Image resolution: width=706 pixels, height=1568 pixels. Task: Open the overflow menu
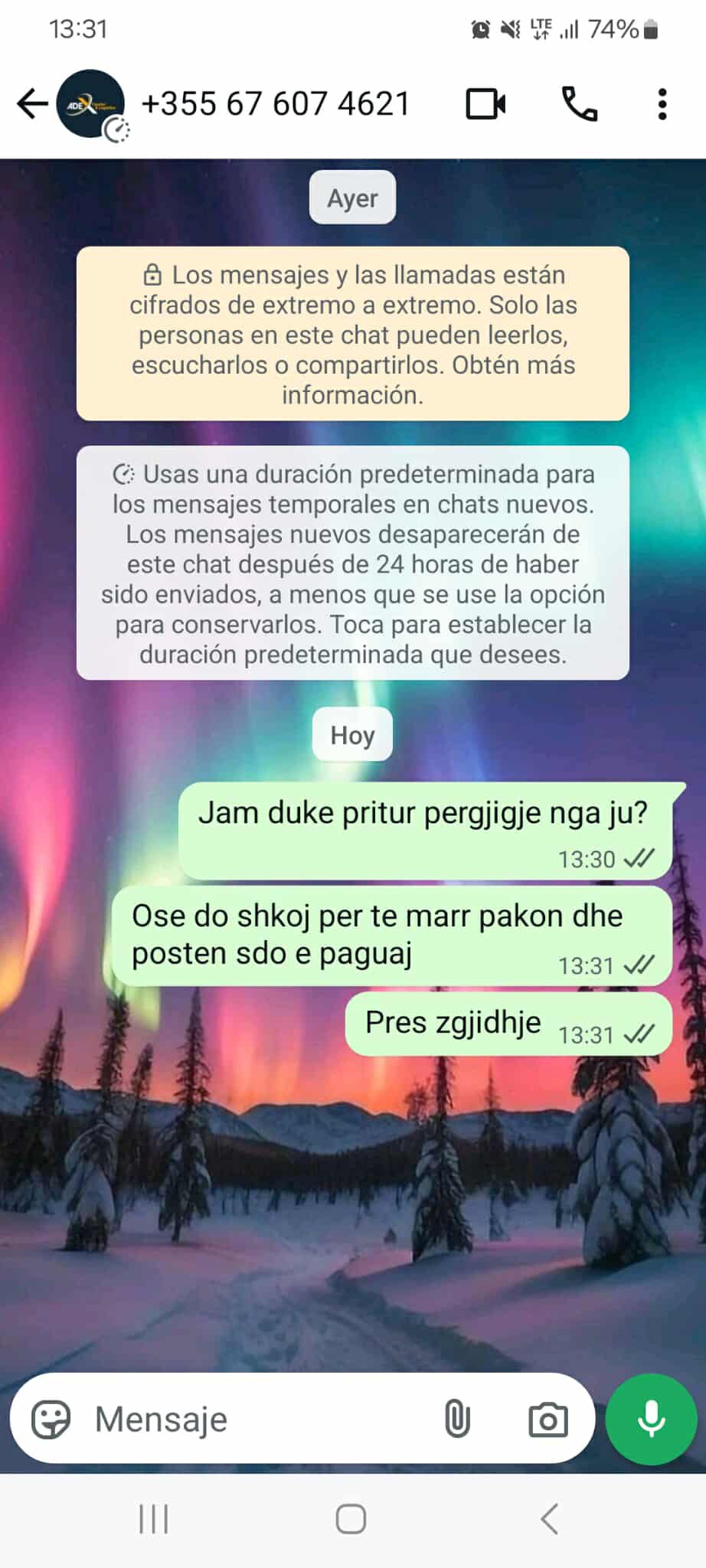coord(662,104)
